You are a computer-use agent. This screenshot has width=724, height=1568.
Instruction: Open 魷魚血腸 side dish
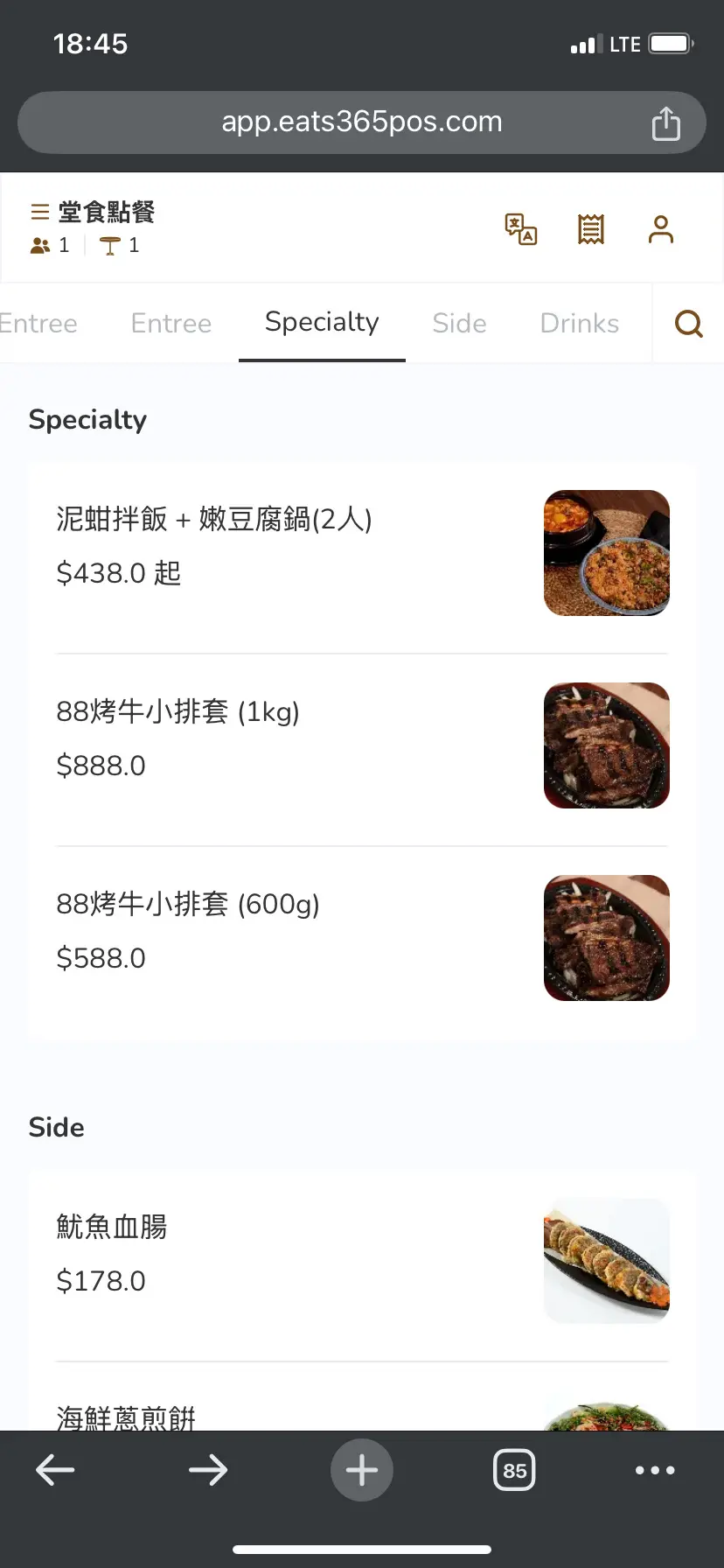[362, 1261]
